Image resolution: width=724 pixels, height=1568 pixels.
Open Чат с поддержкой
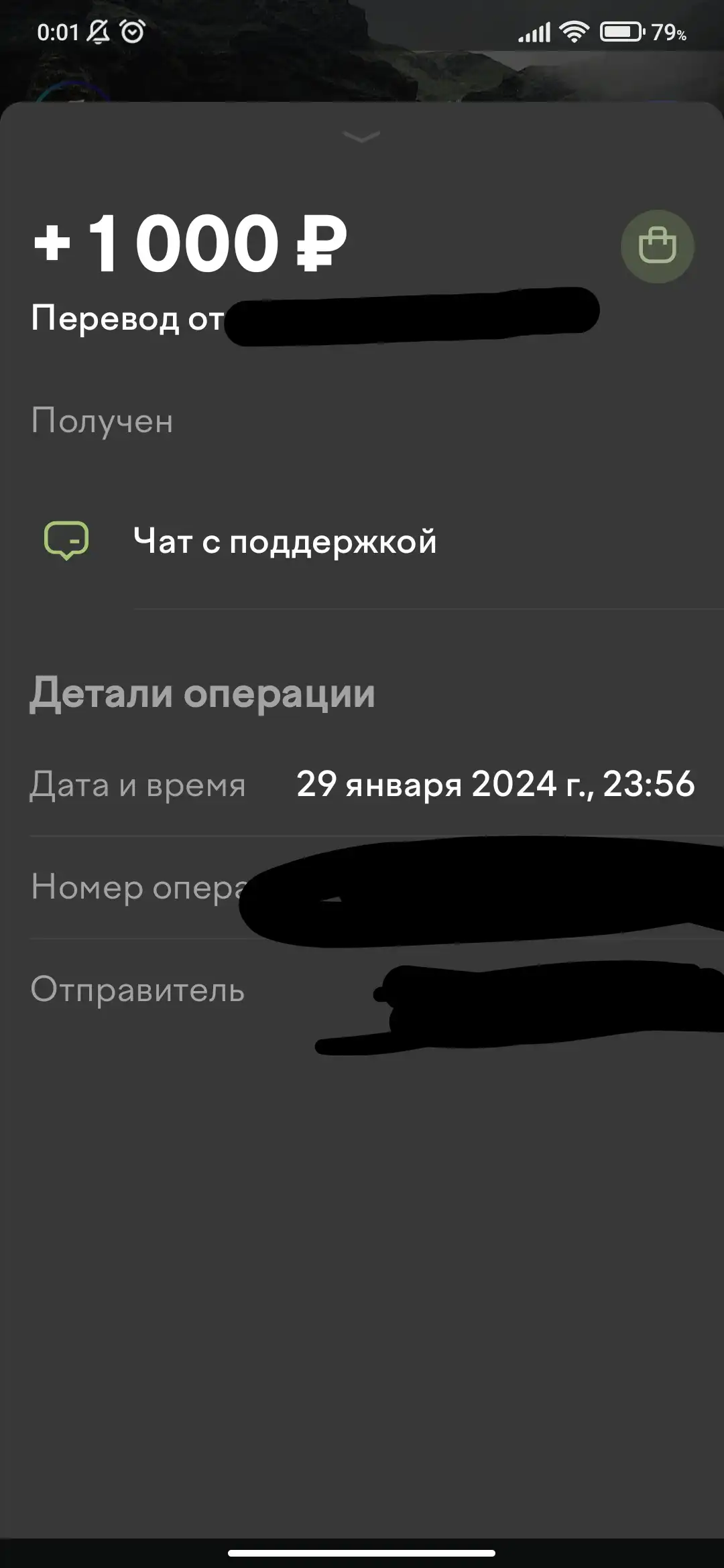(x=362, y=541)
